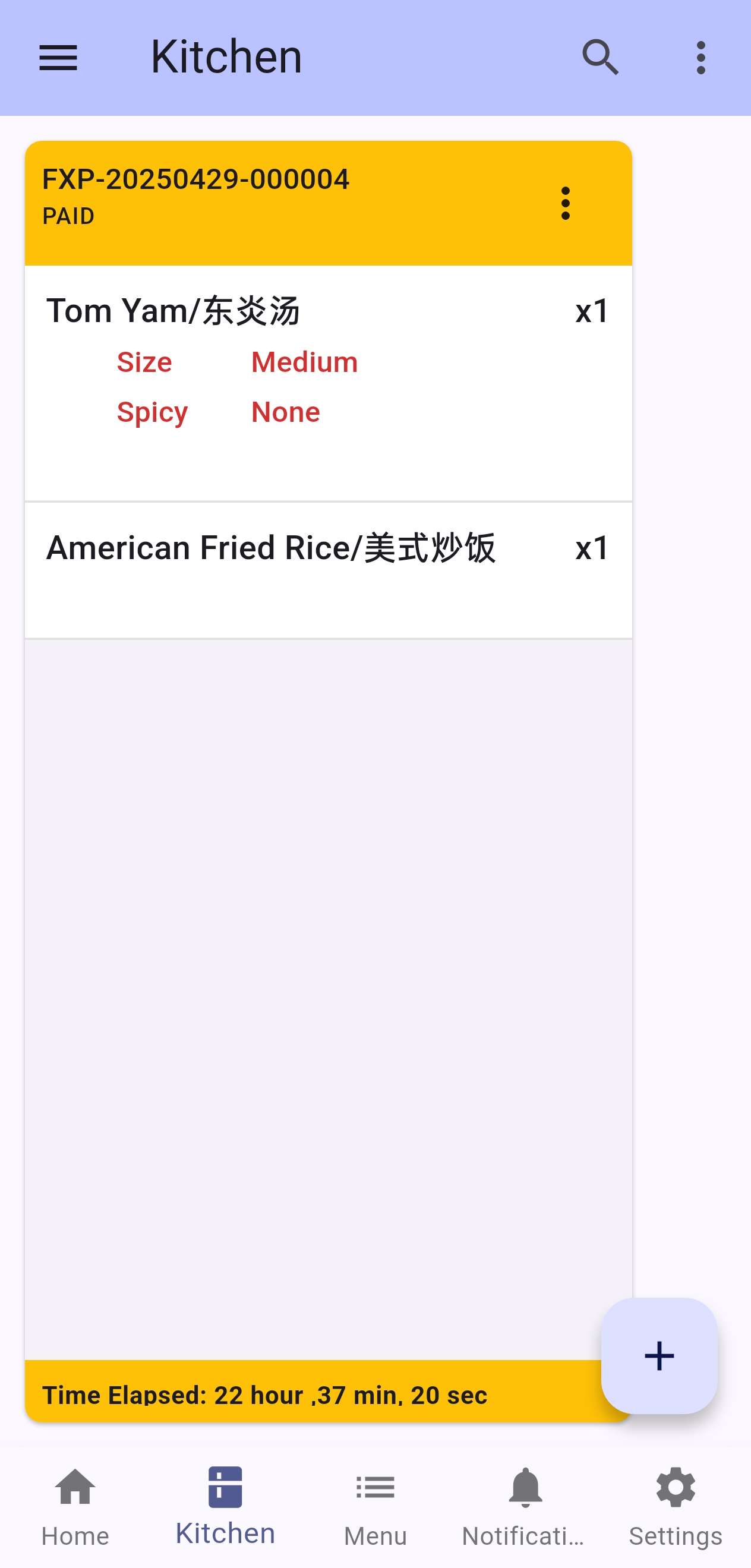Viewport: 751px width, 1568px height.
Task: Open the app bar overflow menu
Action: click(701, 58)
